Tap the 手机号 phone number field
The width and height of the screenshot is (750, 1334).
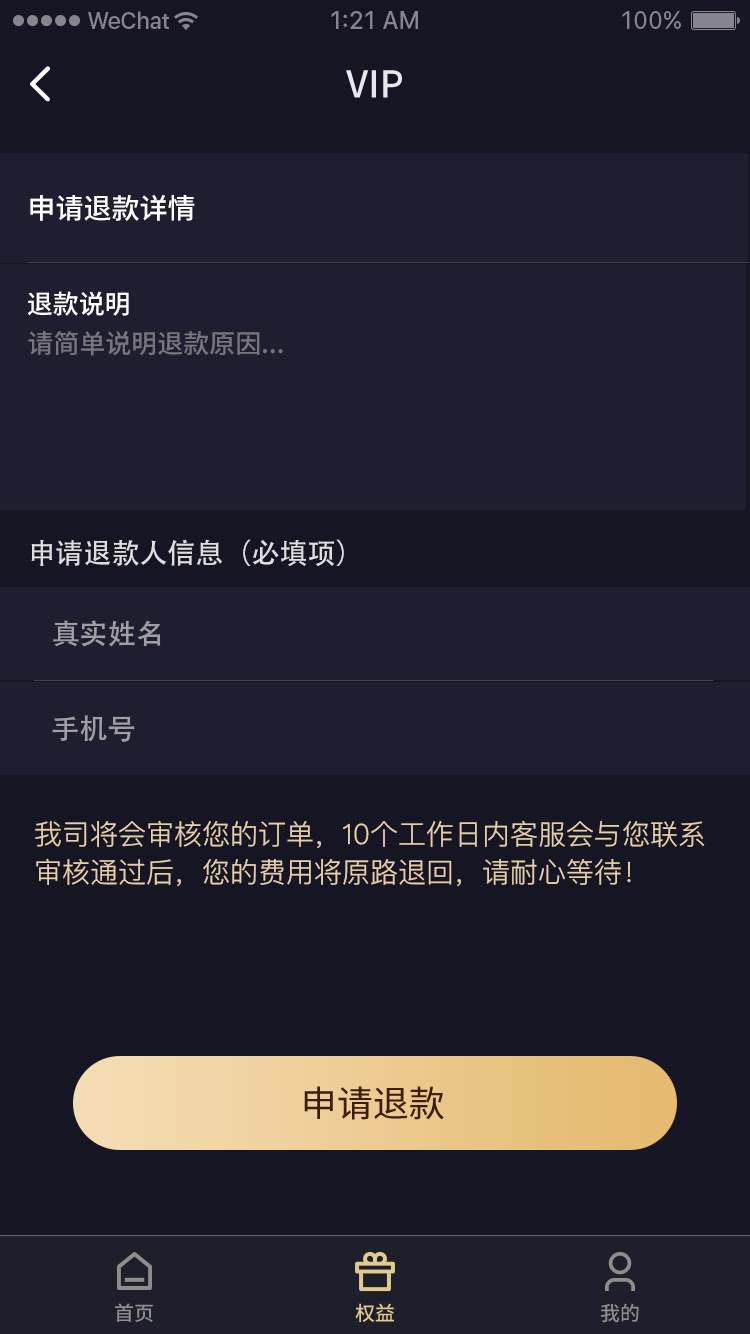(x=375, y=729)
